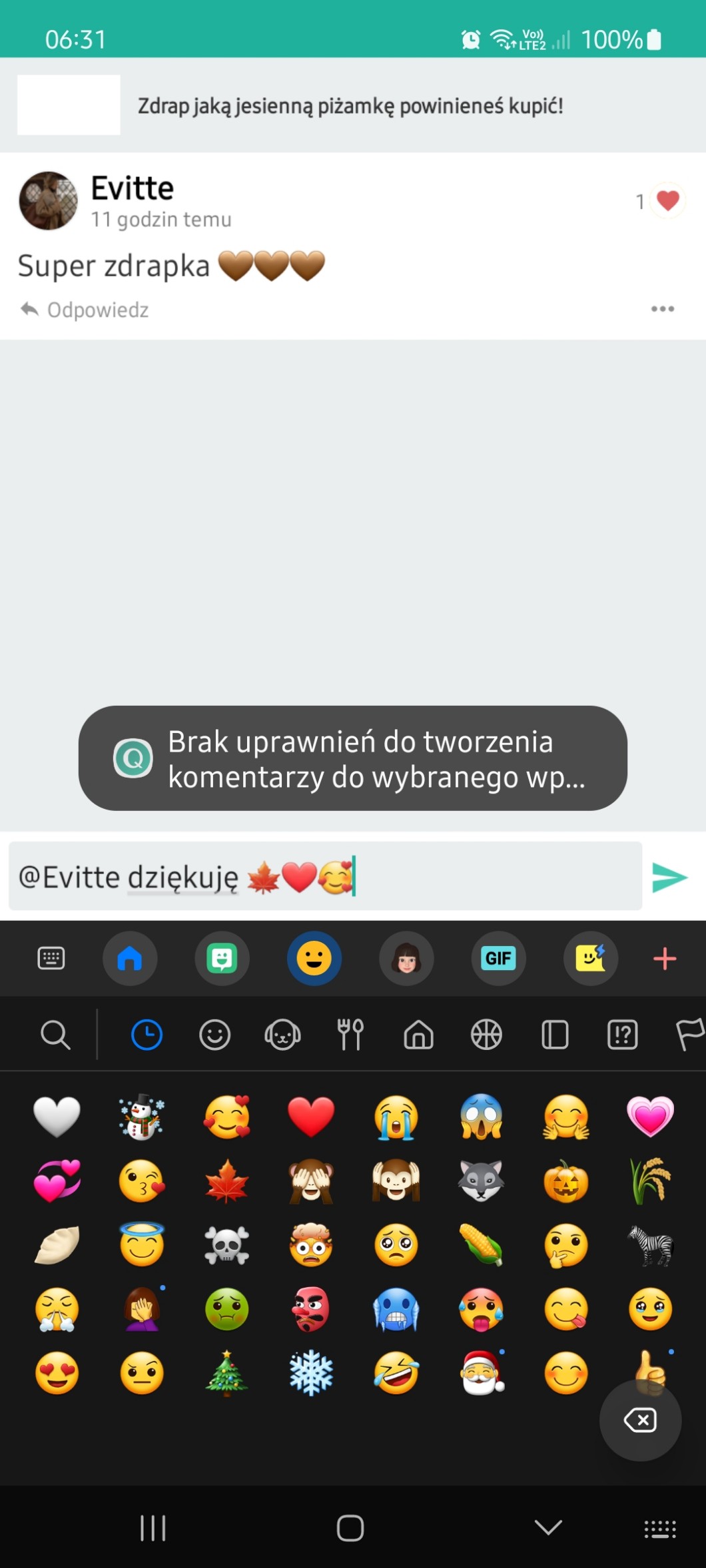
Task: Show the food and drink emoji category
Action: [x=350, y=1035]
